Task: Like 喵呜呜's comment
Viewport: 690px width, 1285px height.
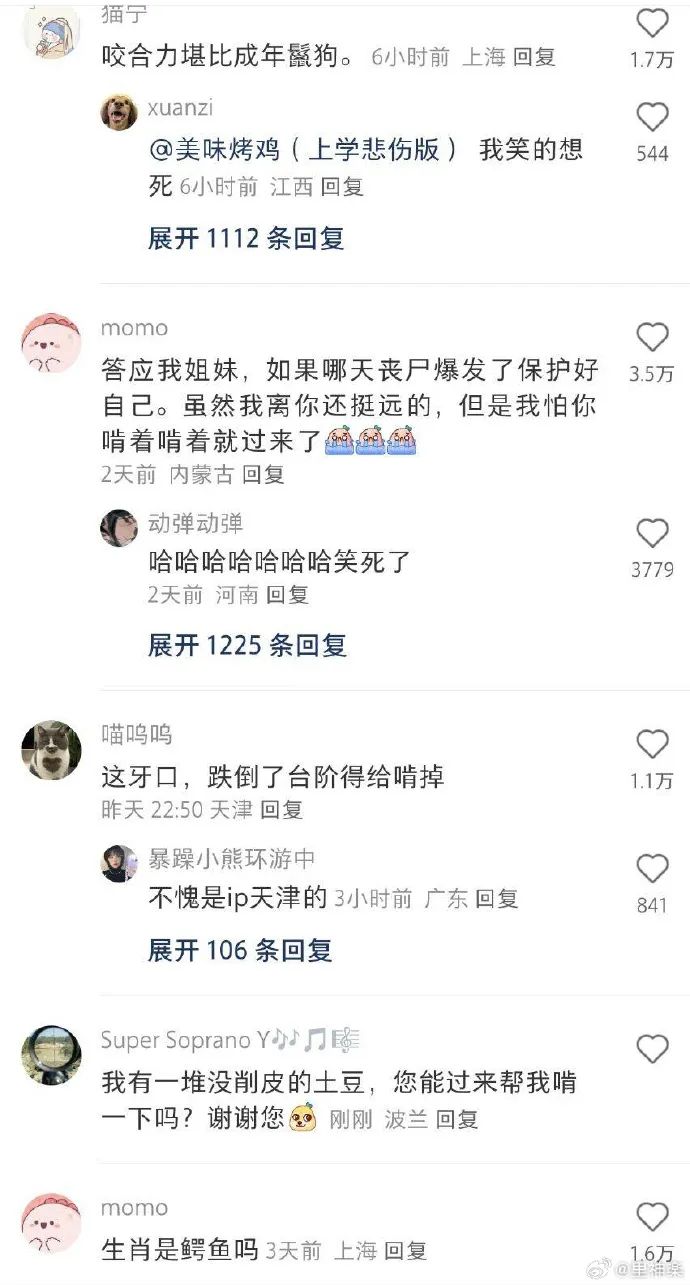Action: tap(652, 744)
